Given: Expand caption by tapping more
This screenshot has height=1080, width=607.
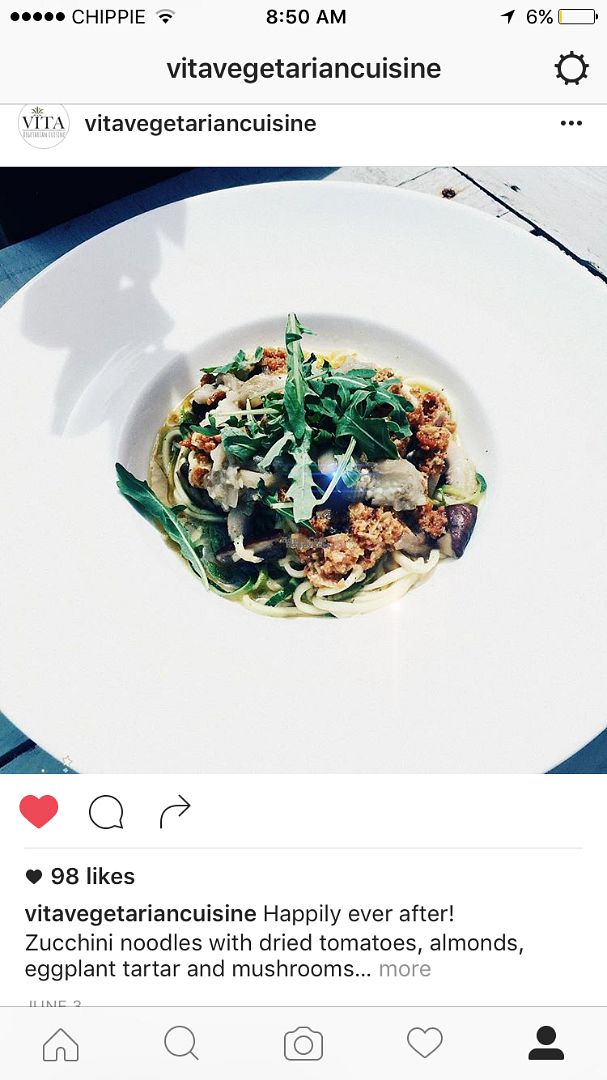Looking at the screenshot, I should pos(404,969).
